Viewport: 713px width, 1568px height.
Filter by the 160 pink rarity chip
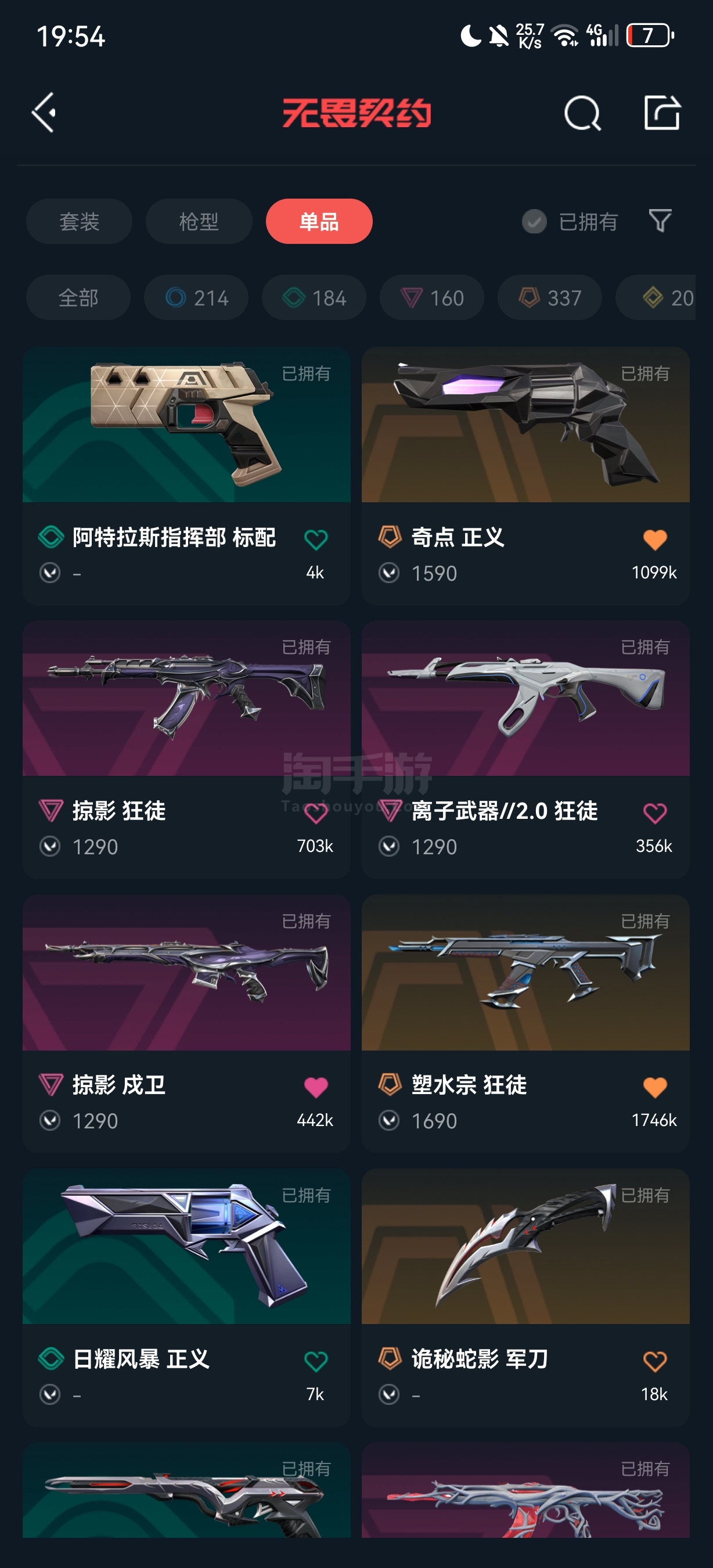432,298
